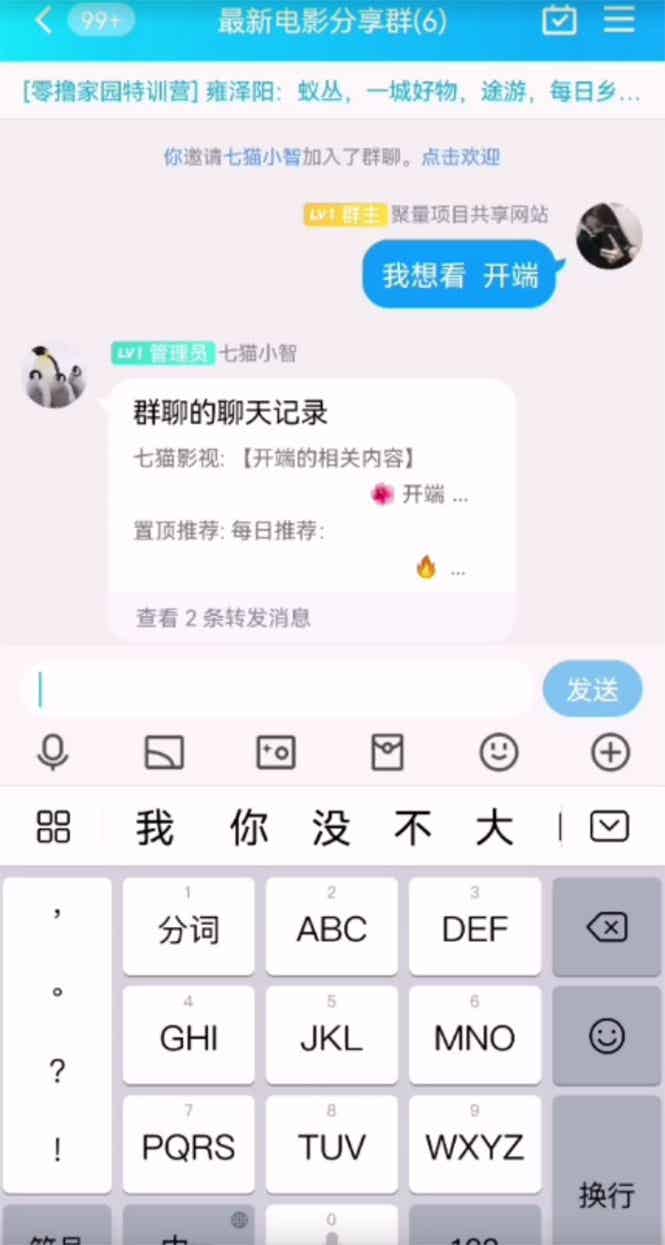This screenshot has width=665, height=1245.
Task: Open the emoji picker in chat toolbar
Action: (x=499, y=752)
